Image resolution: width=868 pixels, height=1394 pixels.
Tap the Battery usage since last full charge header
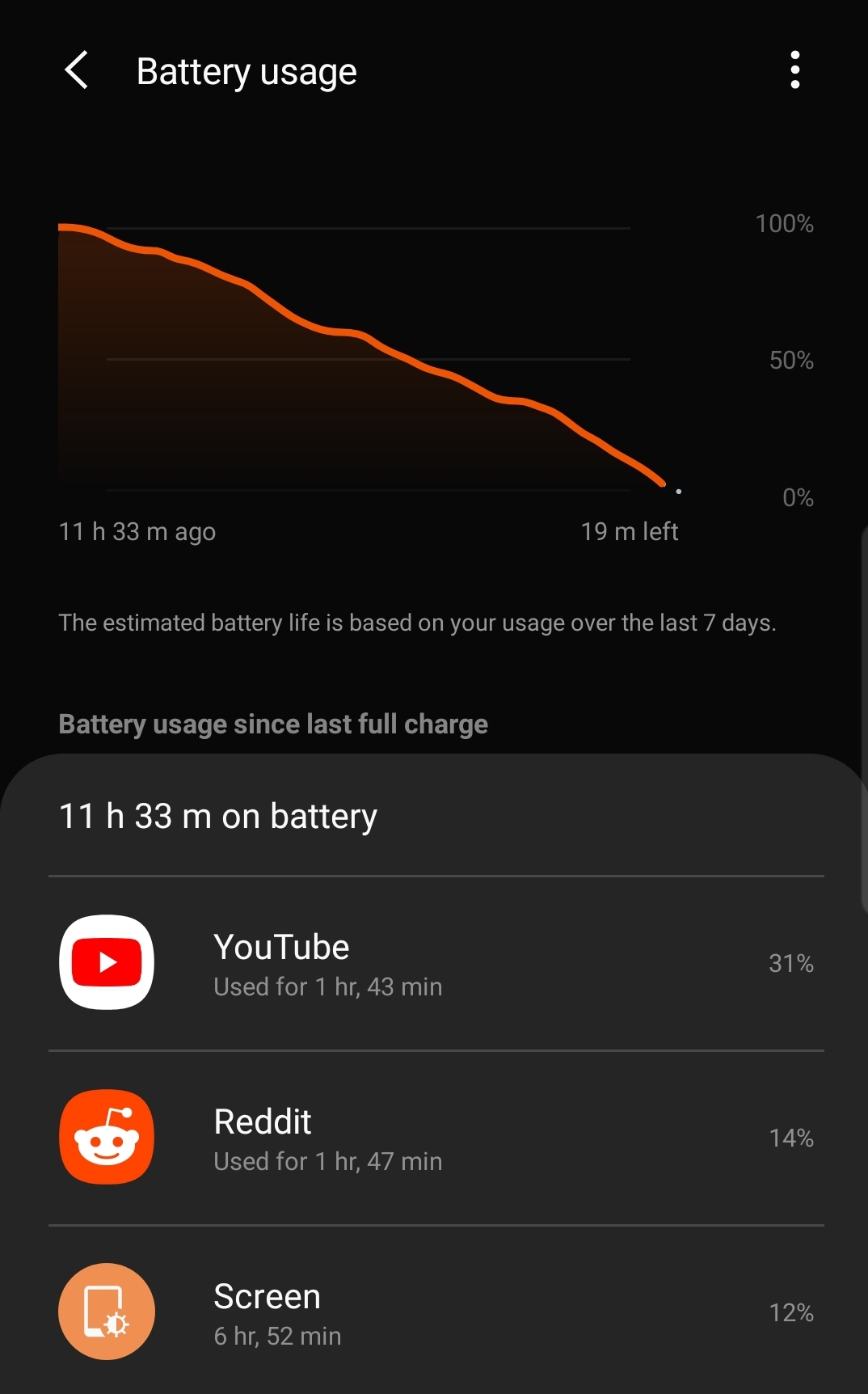coord(273,724)
